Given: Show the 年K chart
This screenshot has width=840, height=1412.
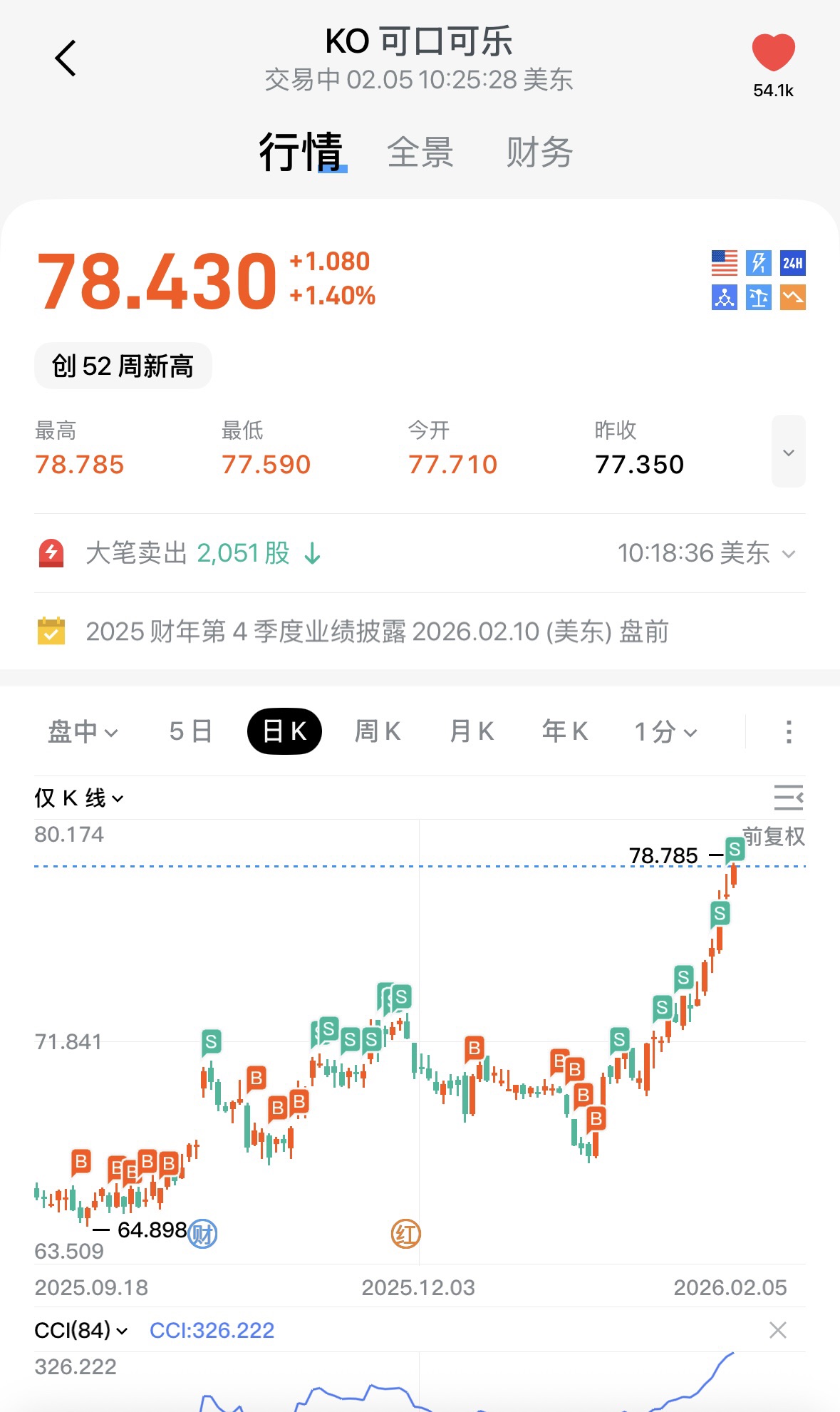Looking at the screenshot, I should pos(565,731).
